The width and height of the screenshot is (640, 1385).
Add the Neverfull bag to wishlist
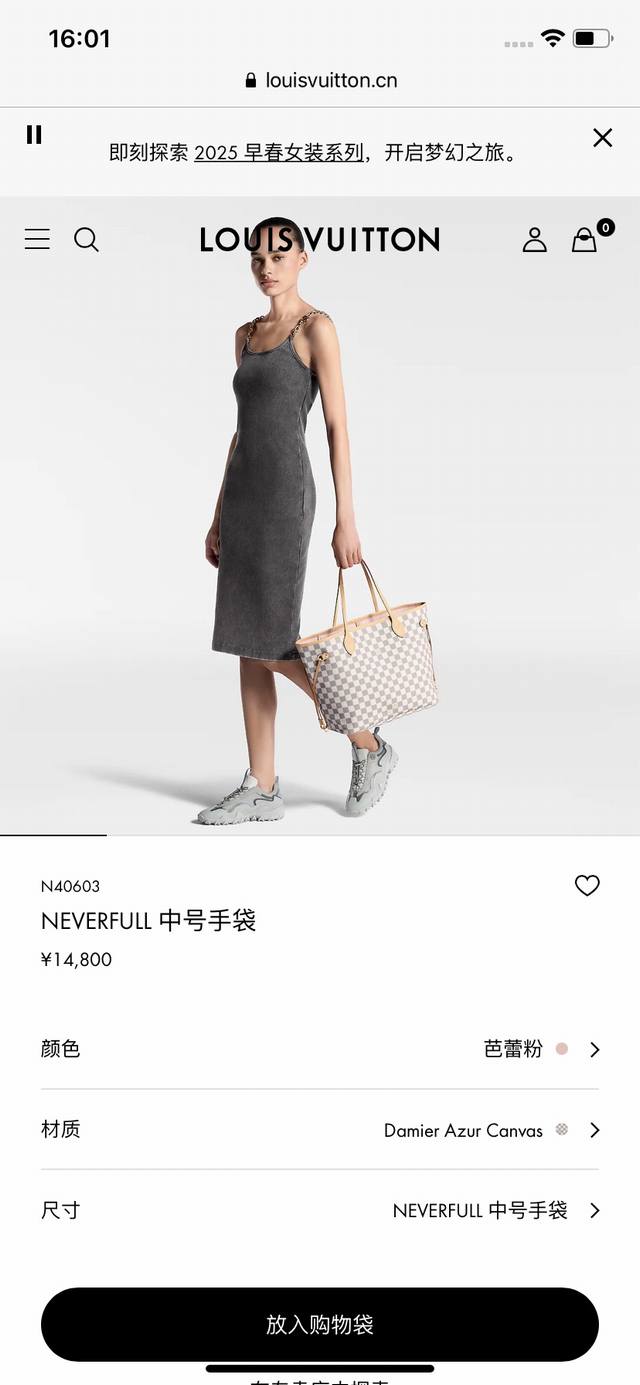[587, 885]
